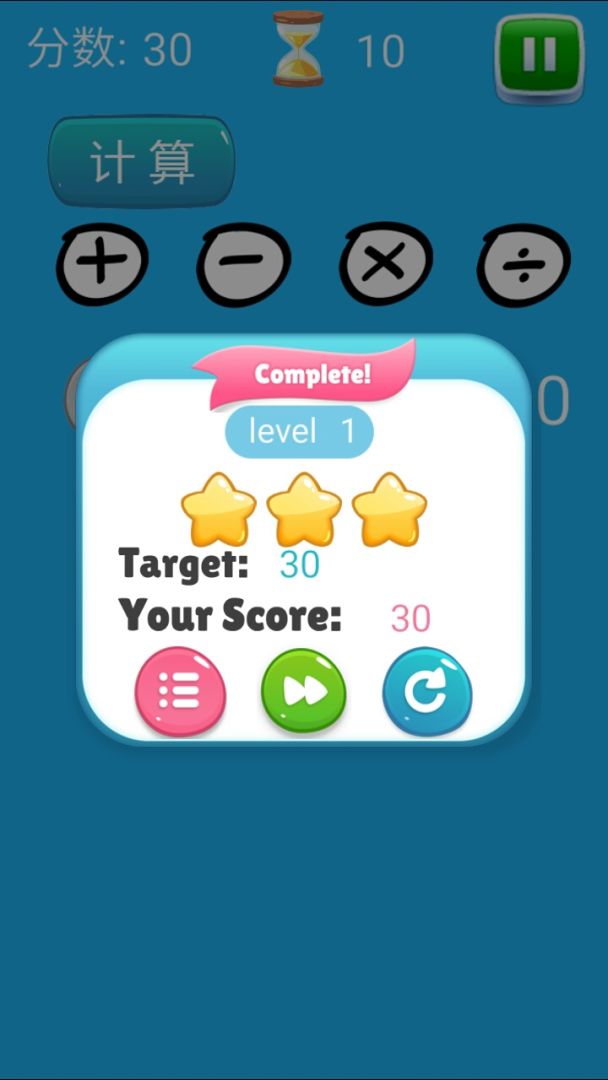Select the plus operator
Viewport: 608px width, 1080px height.
102,264
